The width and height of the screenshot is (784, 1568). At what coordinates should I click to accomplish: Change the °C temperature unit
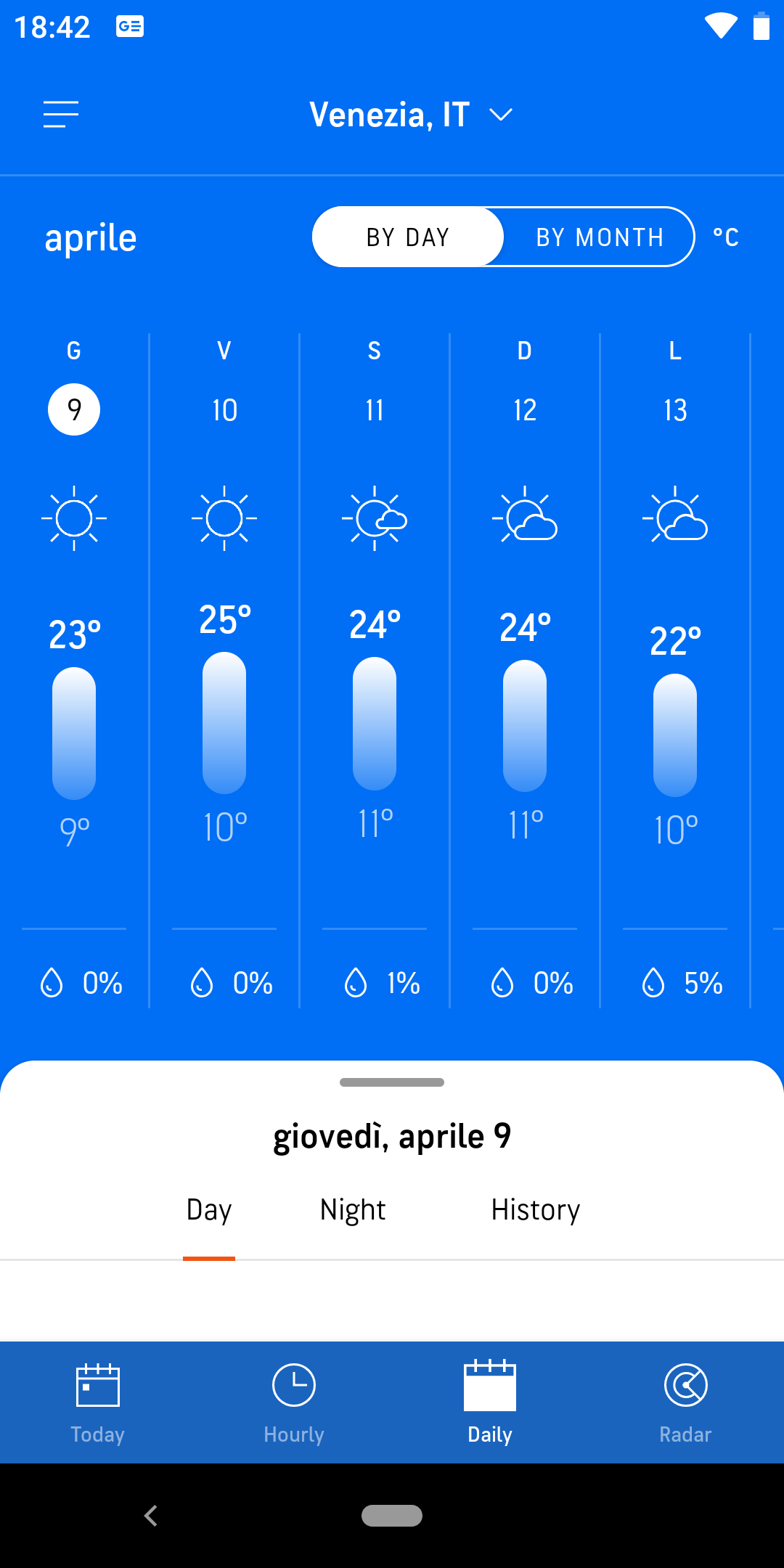click(x=726, y=237)
